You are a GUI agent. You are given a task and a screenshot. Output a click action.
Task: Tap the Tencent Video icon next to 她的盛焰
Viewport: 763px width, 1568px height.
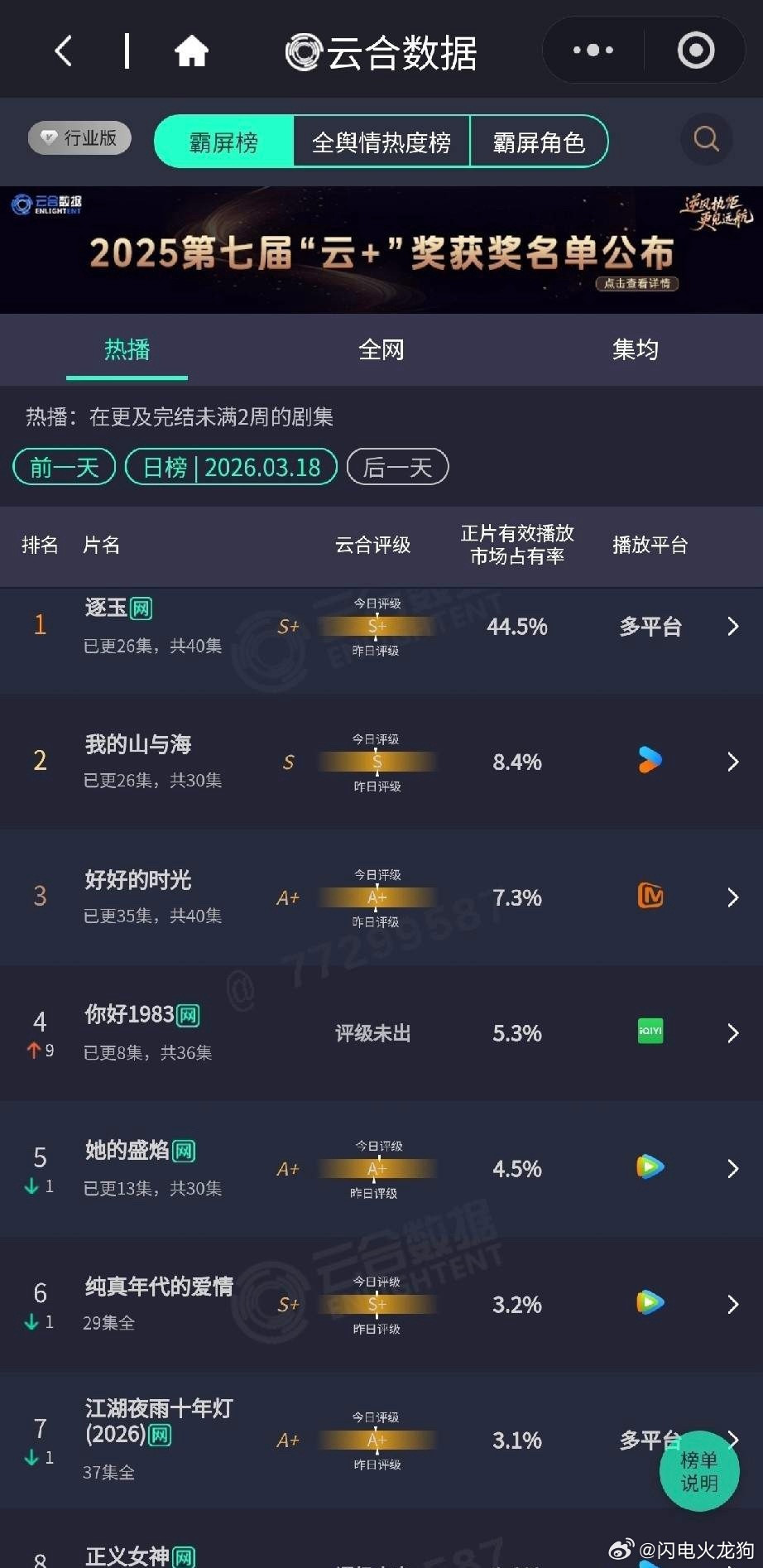click(650, 1168)
